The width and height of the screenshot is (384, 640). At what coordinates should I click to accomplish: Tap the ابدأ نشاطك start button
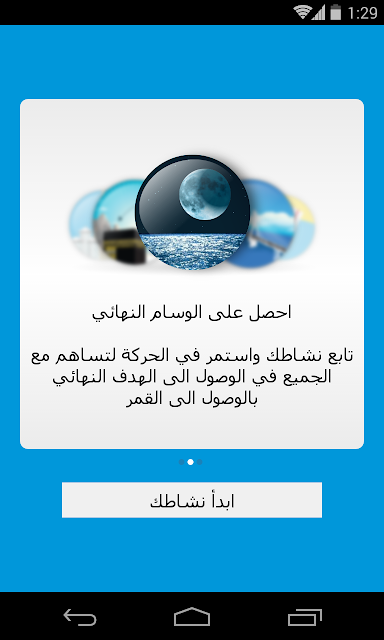tap(192, 500)
